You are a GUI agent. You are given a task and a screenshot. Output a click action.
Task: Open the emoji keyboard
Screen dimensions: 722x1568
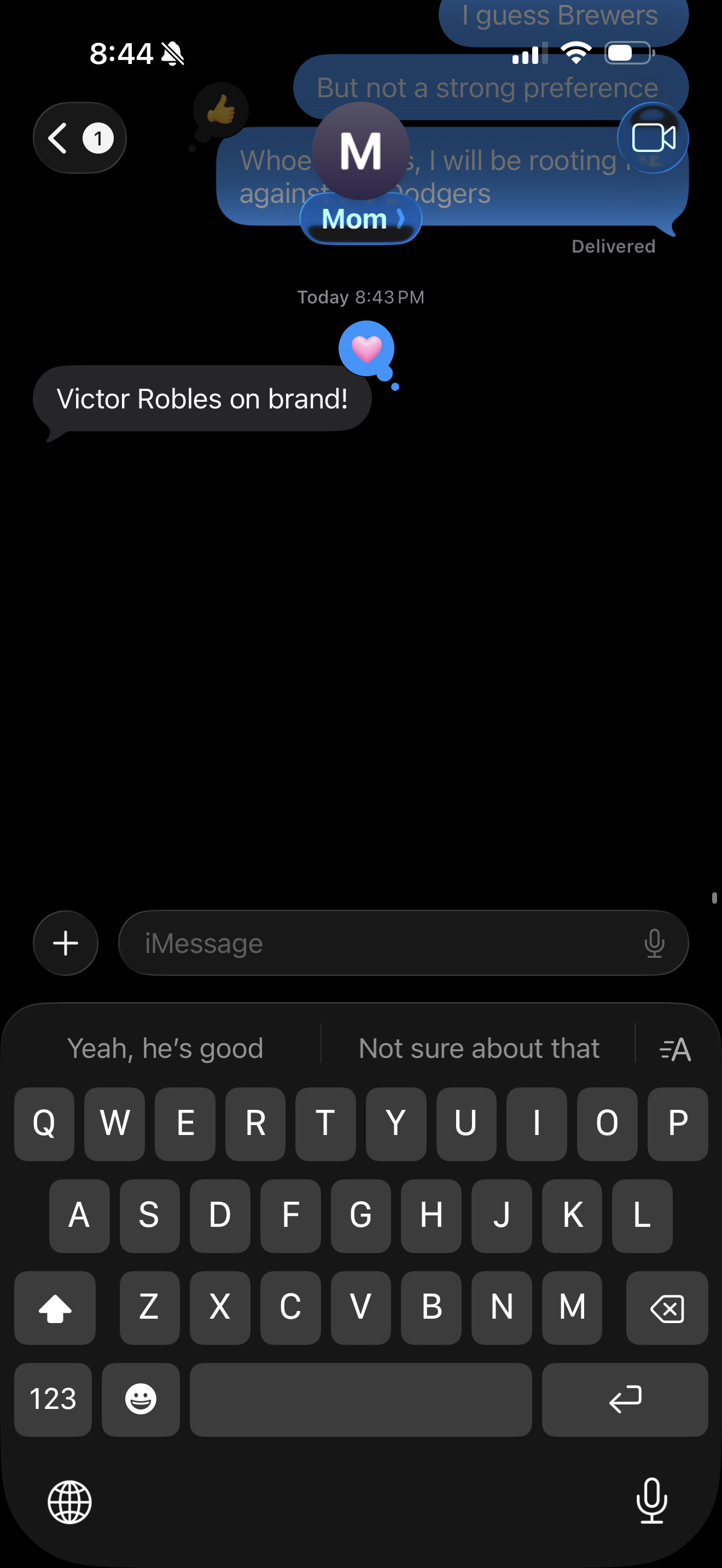coord(141,1399)
